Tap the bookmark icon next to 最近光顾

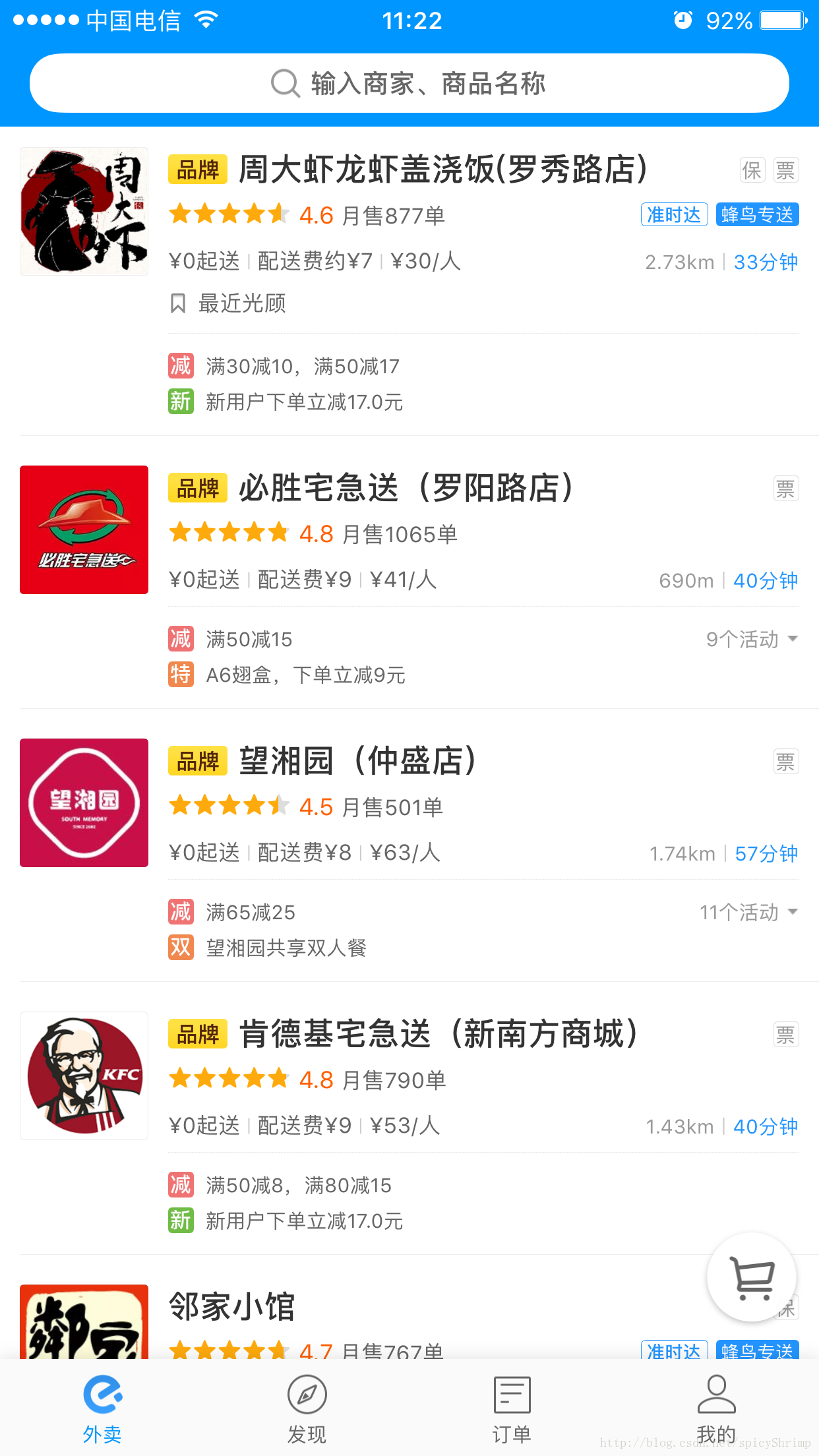click(178, 303)
